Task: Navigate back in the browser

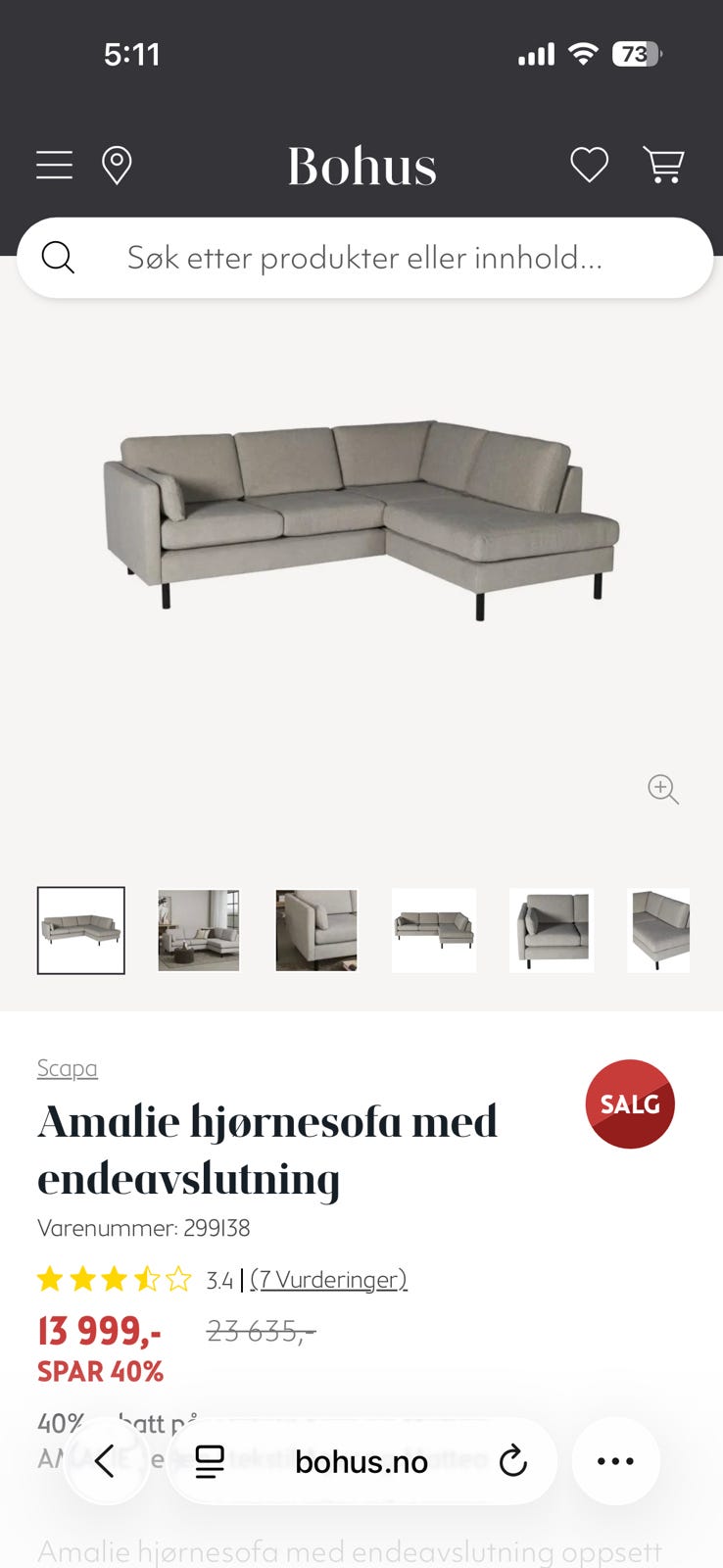Action: coord(108,1461)
